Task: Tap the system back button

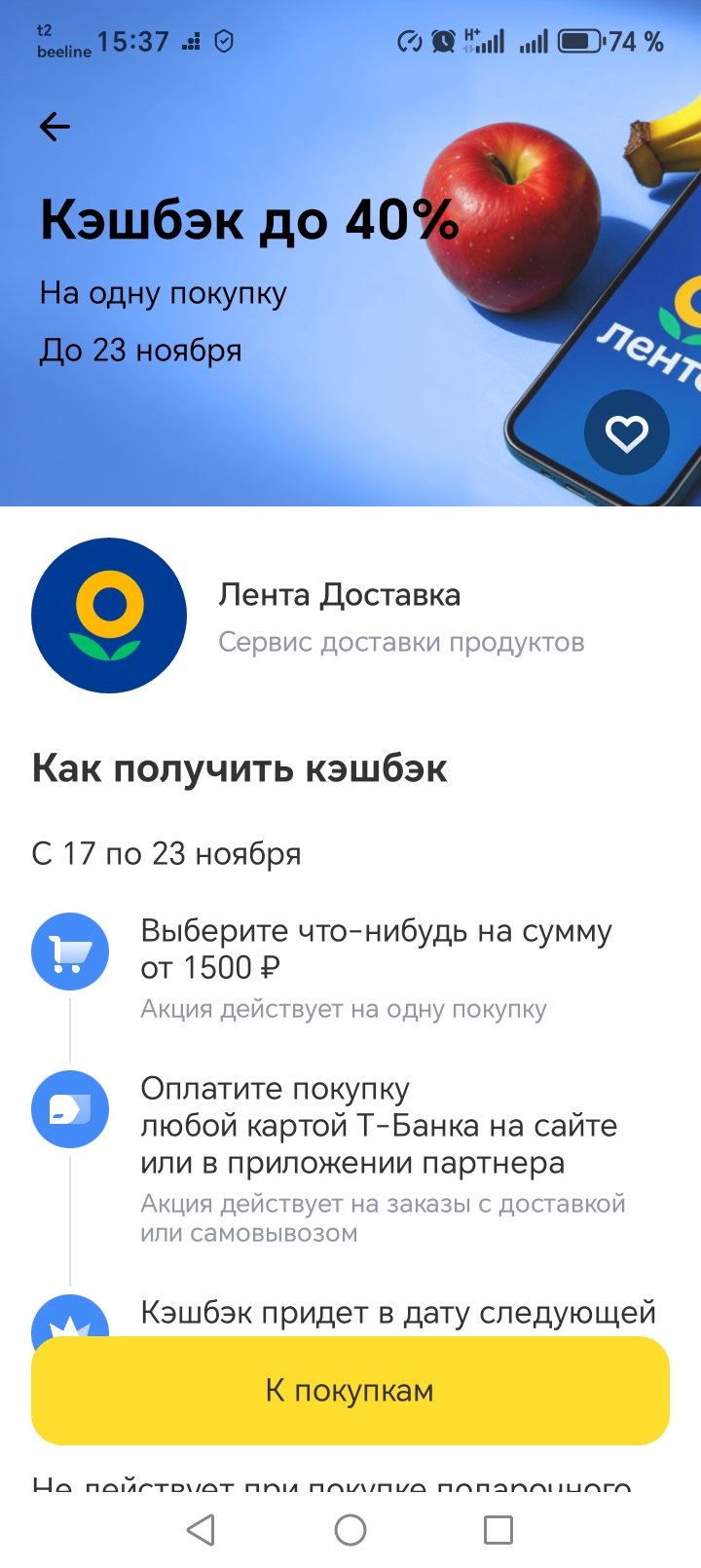Action: (x=201, y=1530)
